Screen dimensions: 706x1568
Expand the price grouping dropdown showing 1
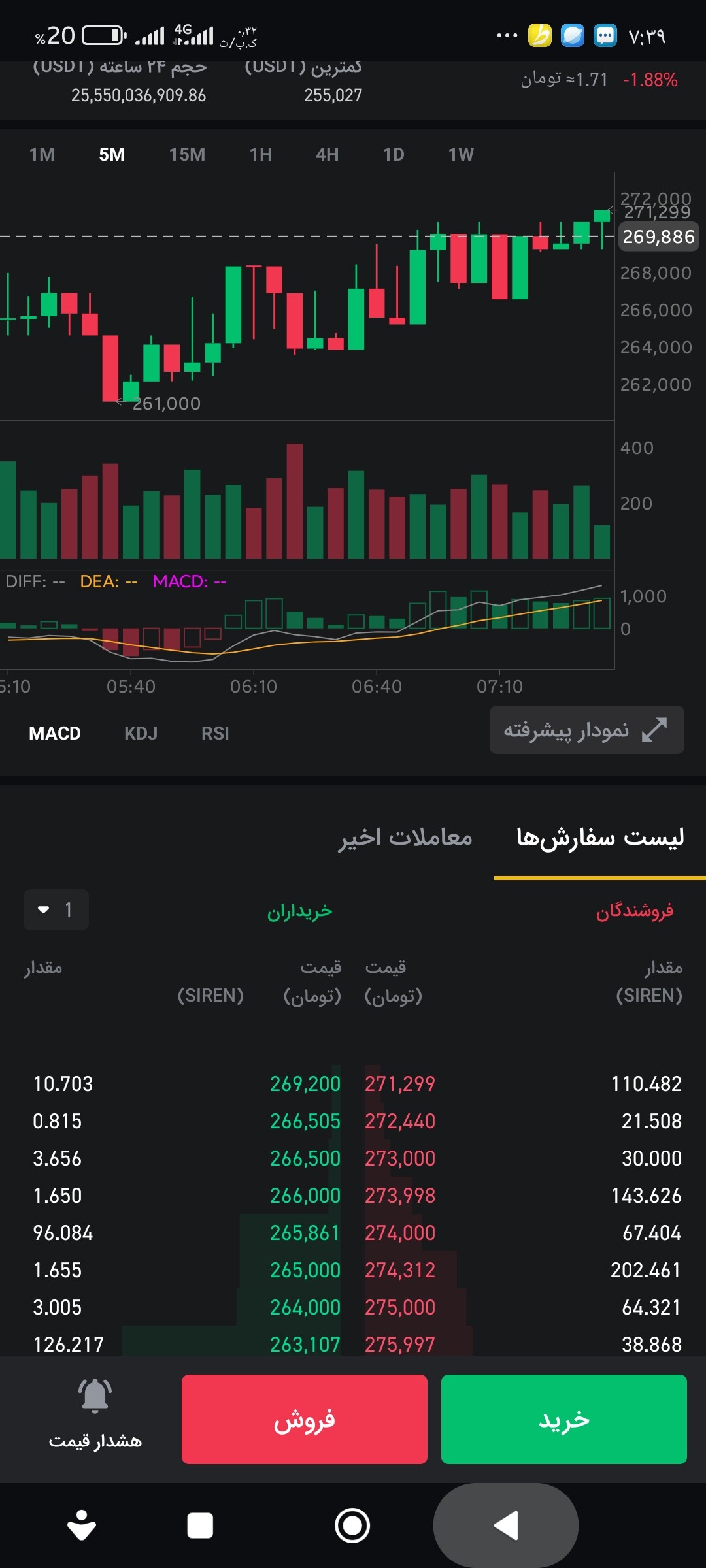pos(56,909)
